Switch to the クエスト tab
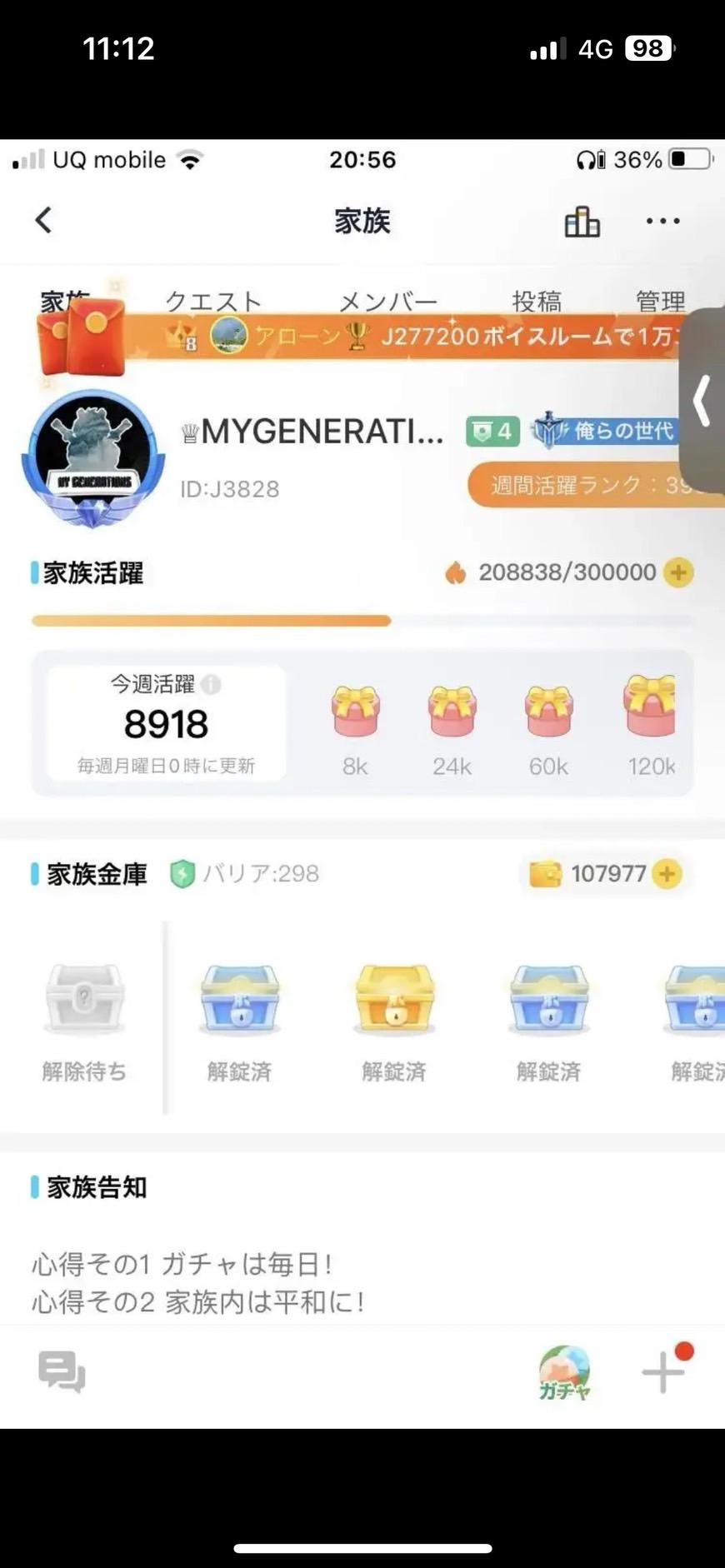The height and width of the screenshot is (1568, 725). click(213, 300)
